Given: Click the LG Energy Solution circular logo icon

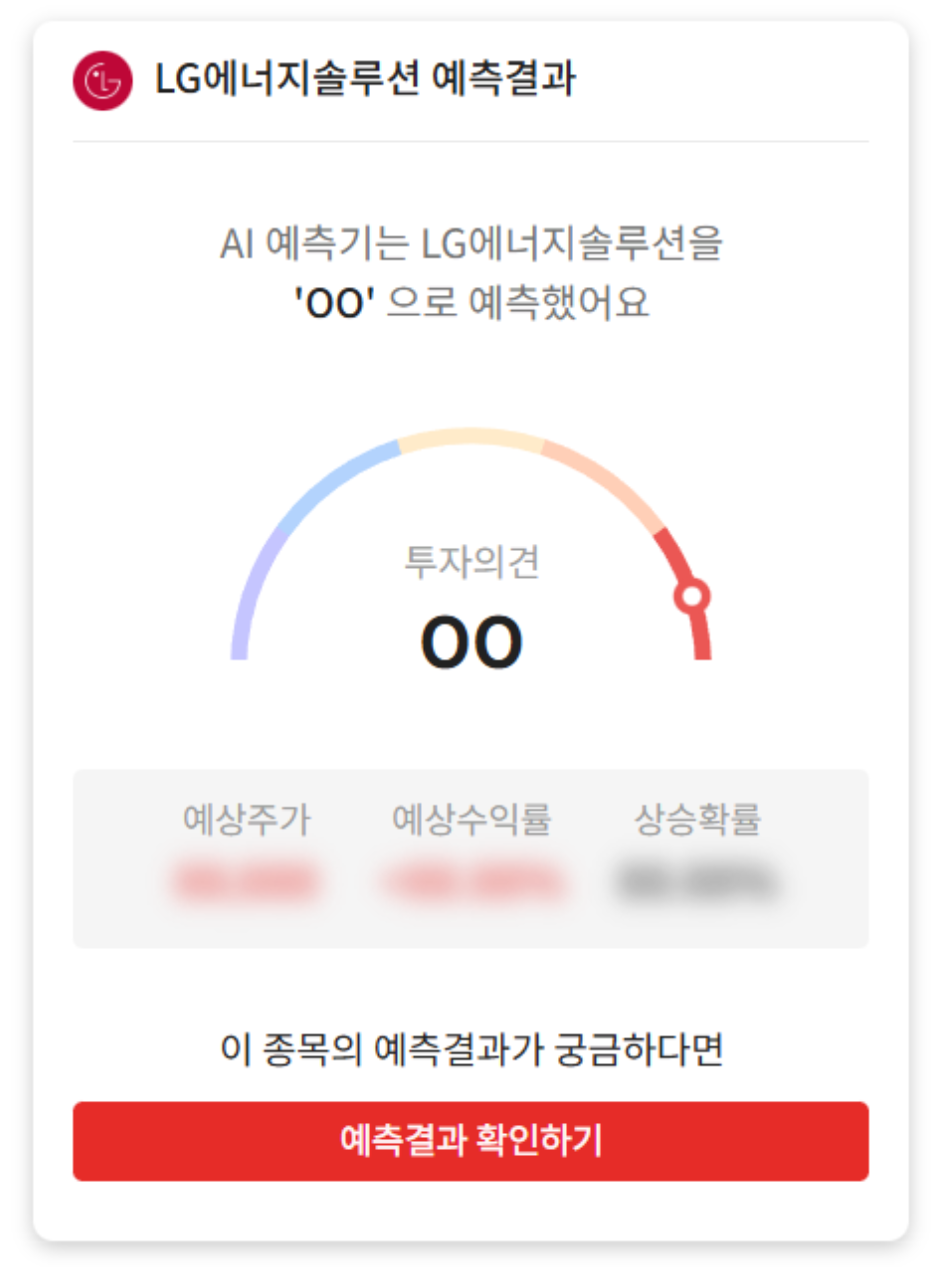Looking at the screenshot, I should (x=100, y=78).
